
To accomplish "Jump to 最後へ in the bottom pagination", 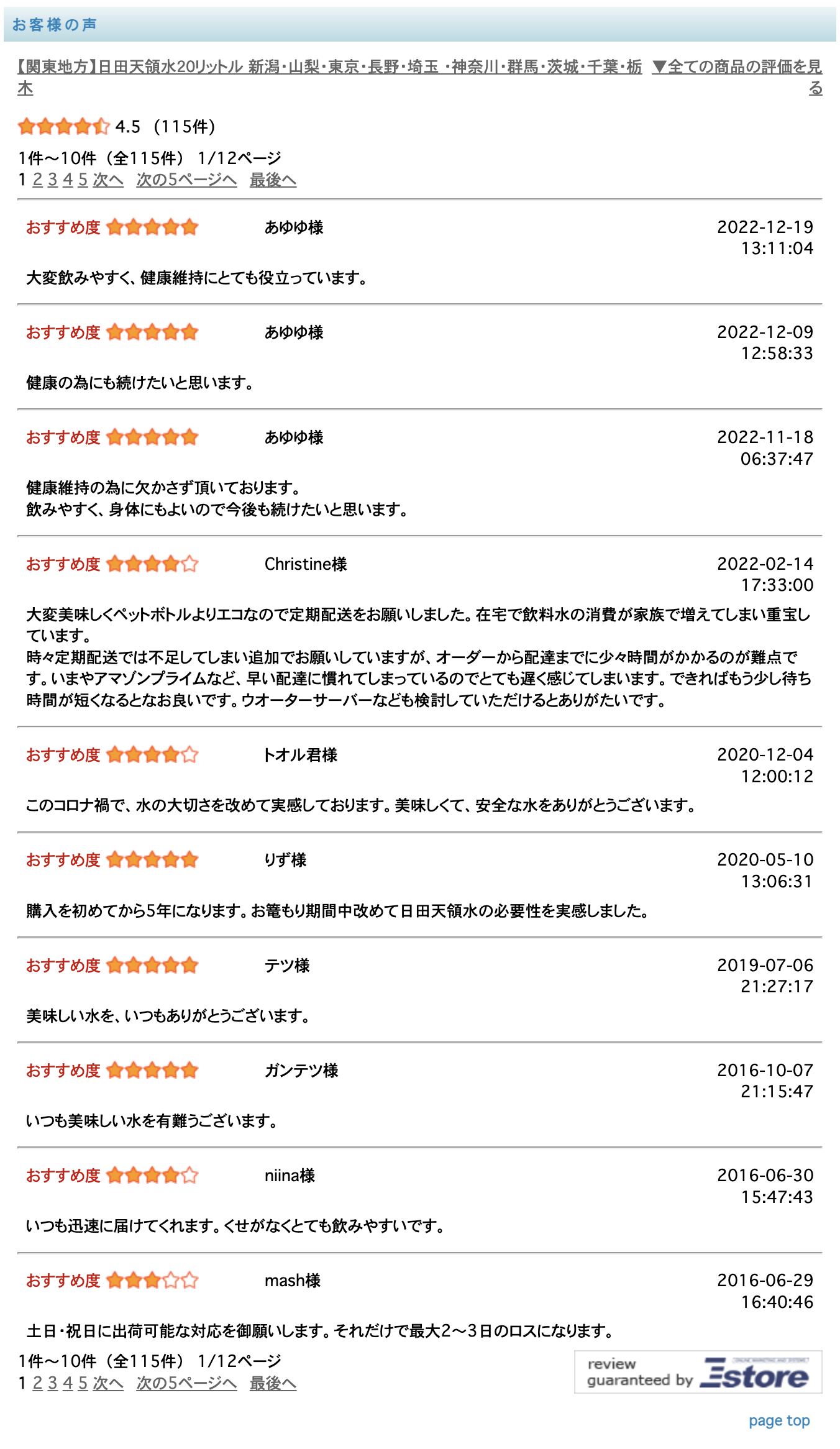I will pyautogui.click(x=273, y=1384).
